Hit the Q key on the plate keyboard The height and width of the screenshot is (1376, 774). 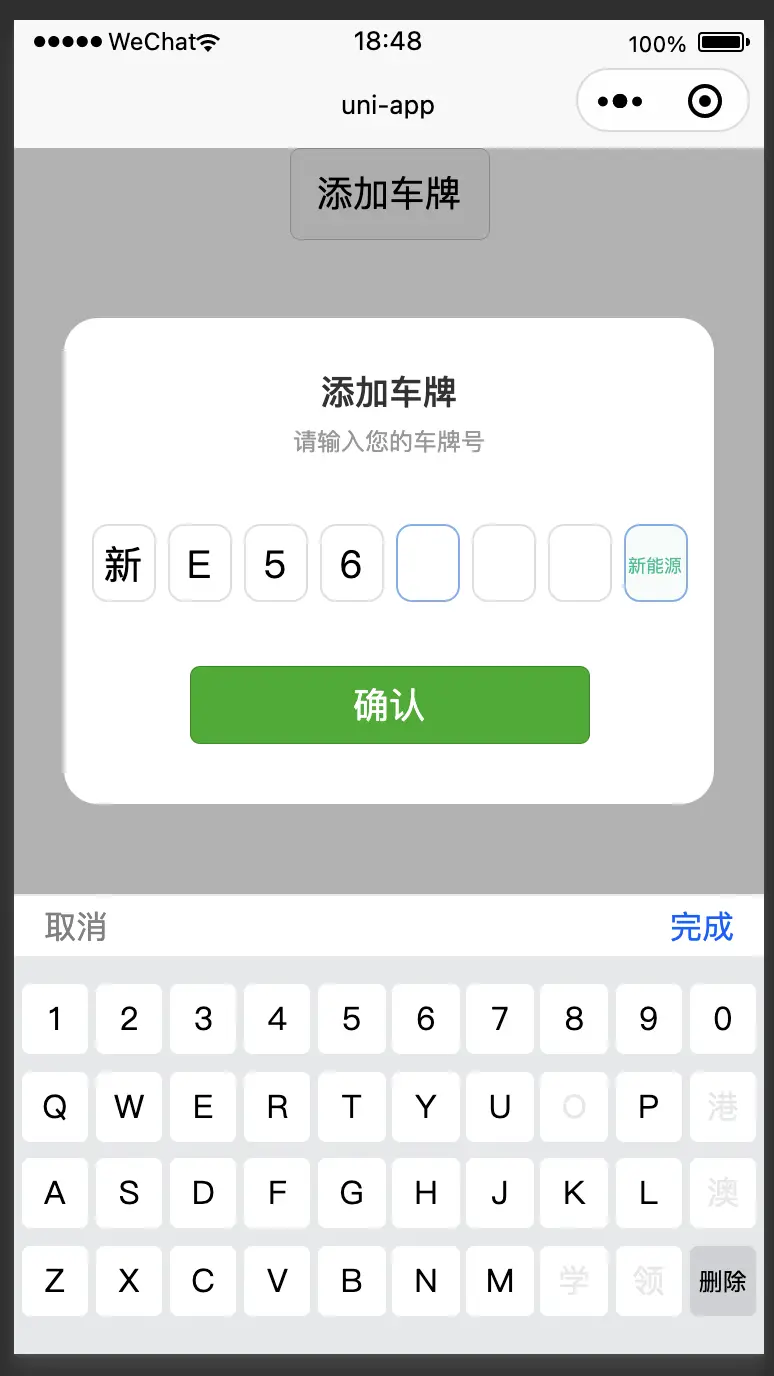point(55,1107)
